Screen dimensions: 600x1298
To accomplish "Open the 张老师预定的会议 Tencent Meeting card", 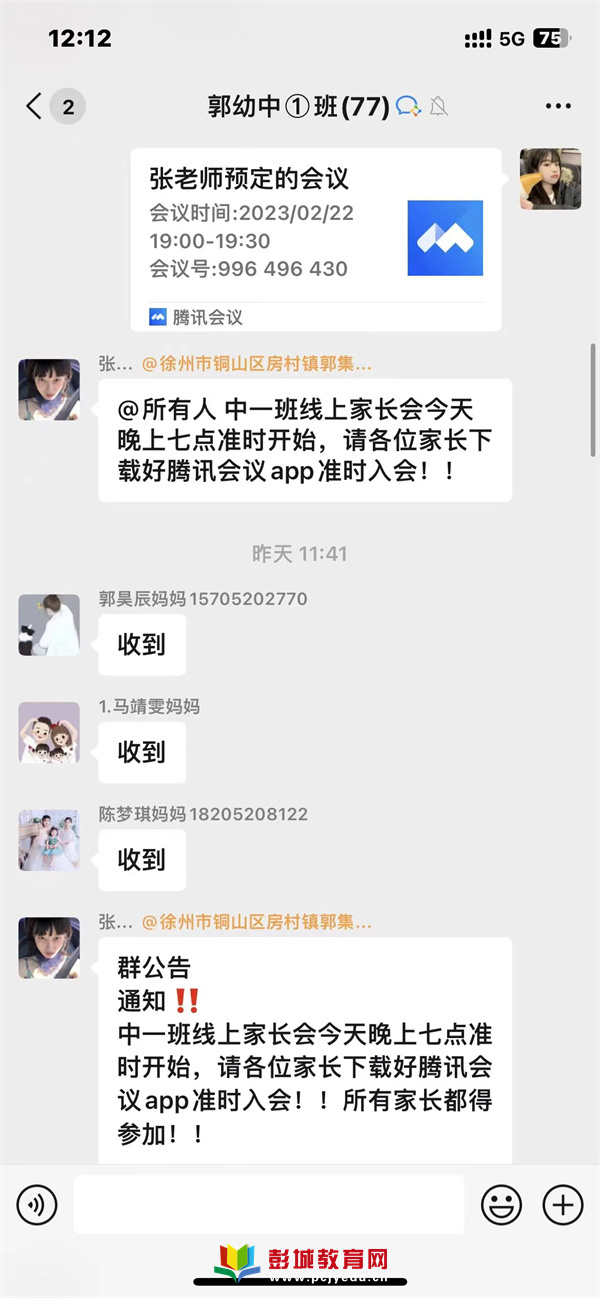I will coord(315,238).
